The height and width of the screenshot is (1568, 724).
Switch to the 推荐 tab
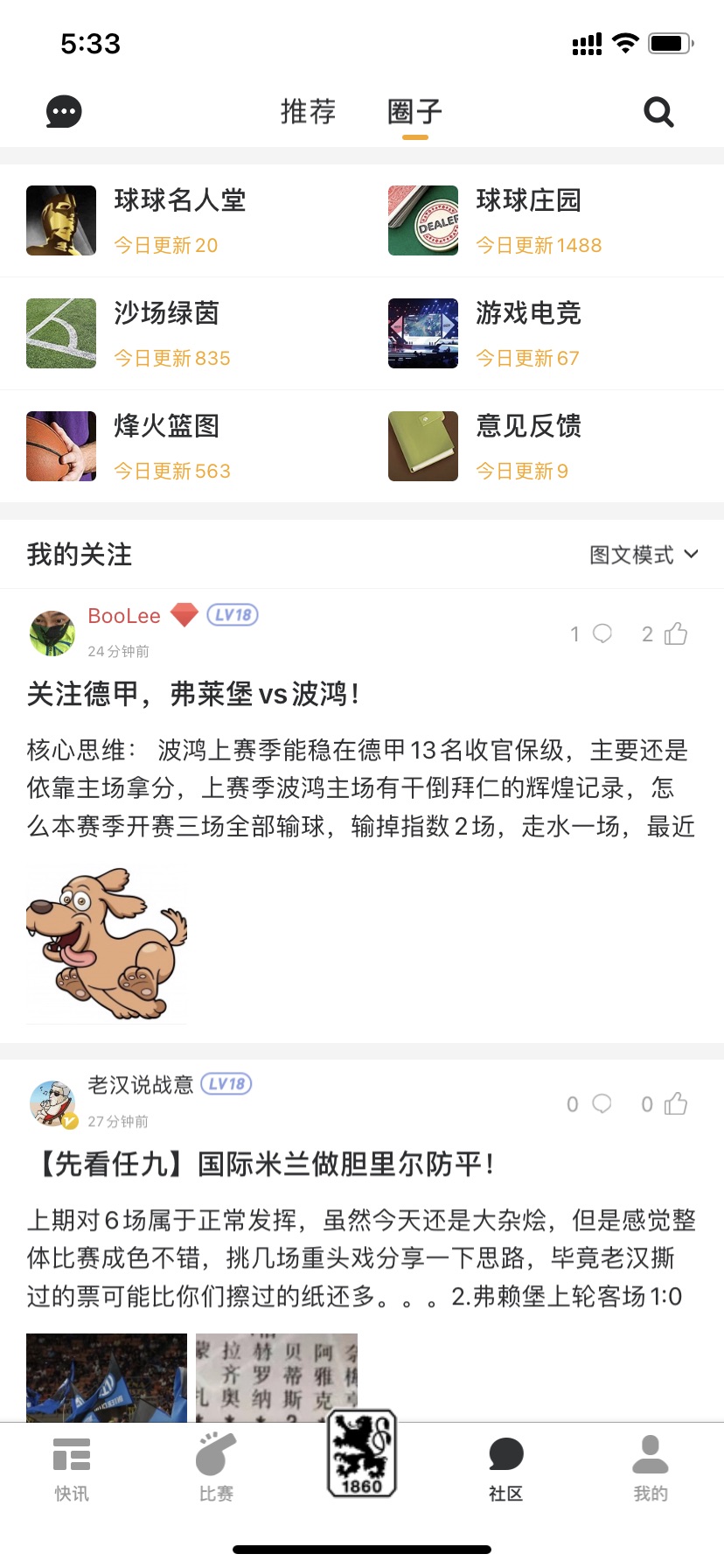point(308,112)
